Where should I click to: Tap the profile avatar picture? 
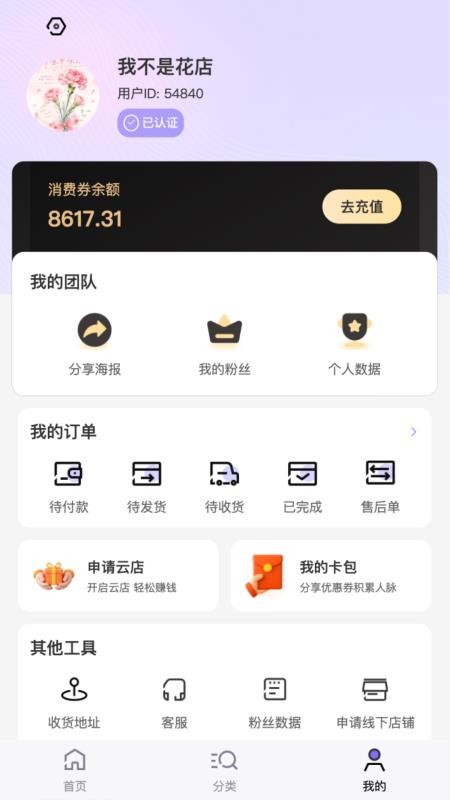coord(63,96)
